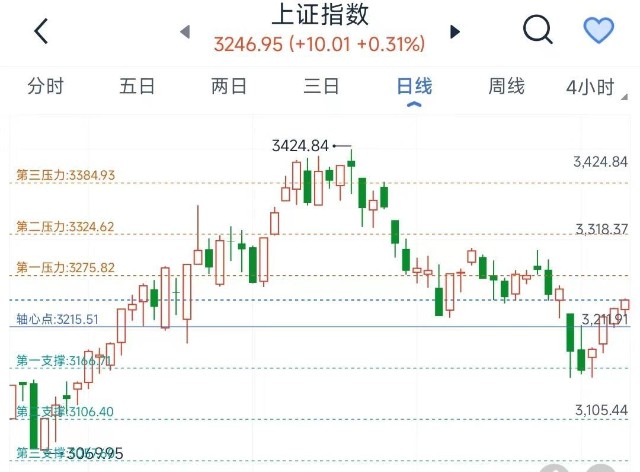Switch to the 周线 tab

coord(507,87)
